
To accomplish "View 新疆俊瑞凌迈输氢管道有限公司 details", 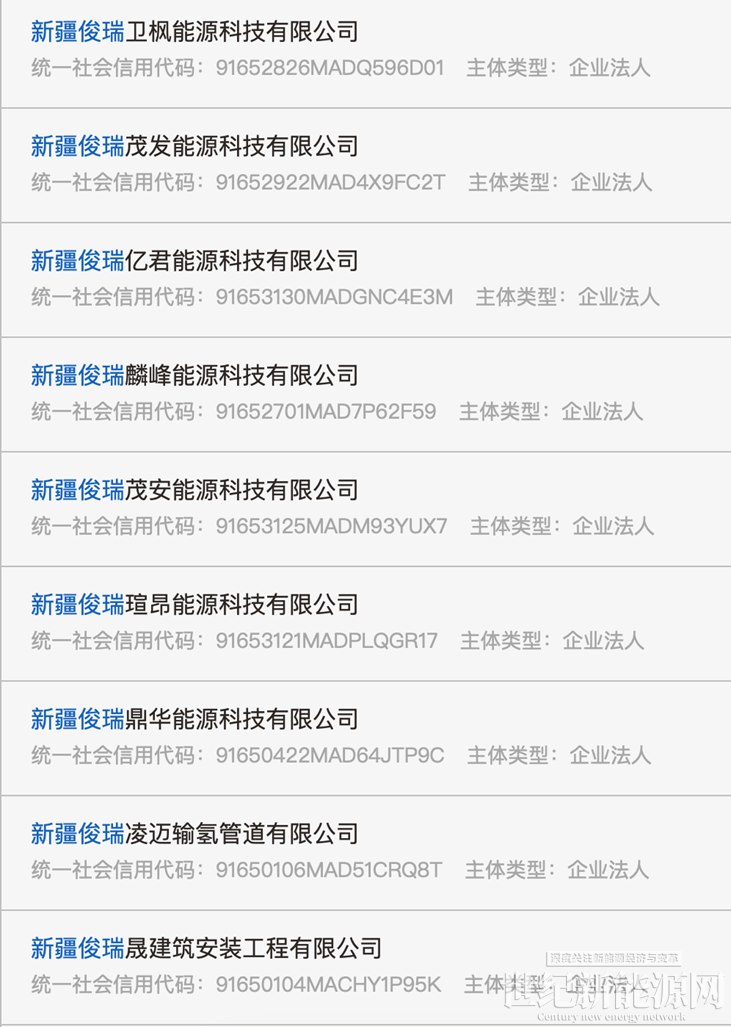I will pos(195,834).
